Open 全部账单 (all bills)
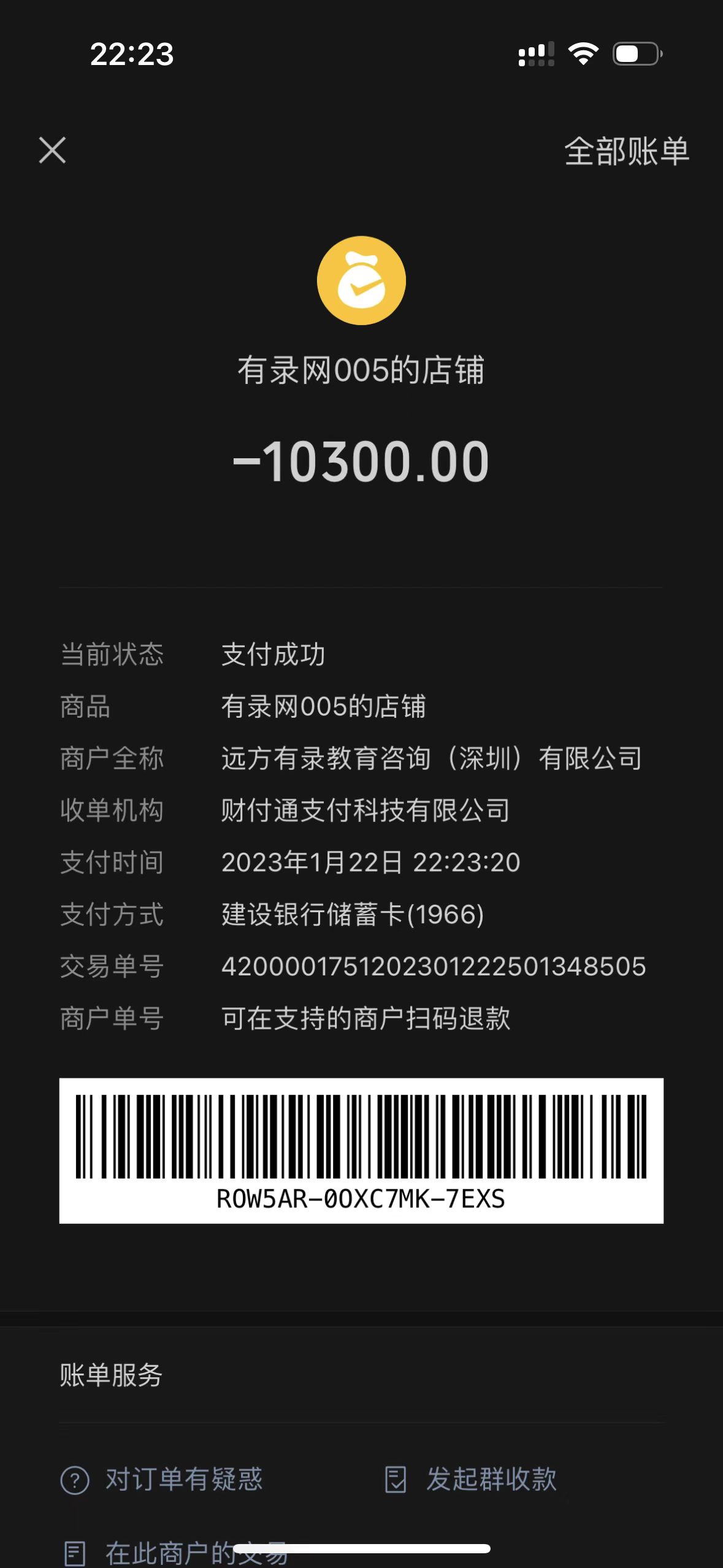 coord(626,152)
